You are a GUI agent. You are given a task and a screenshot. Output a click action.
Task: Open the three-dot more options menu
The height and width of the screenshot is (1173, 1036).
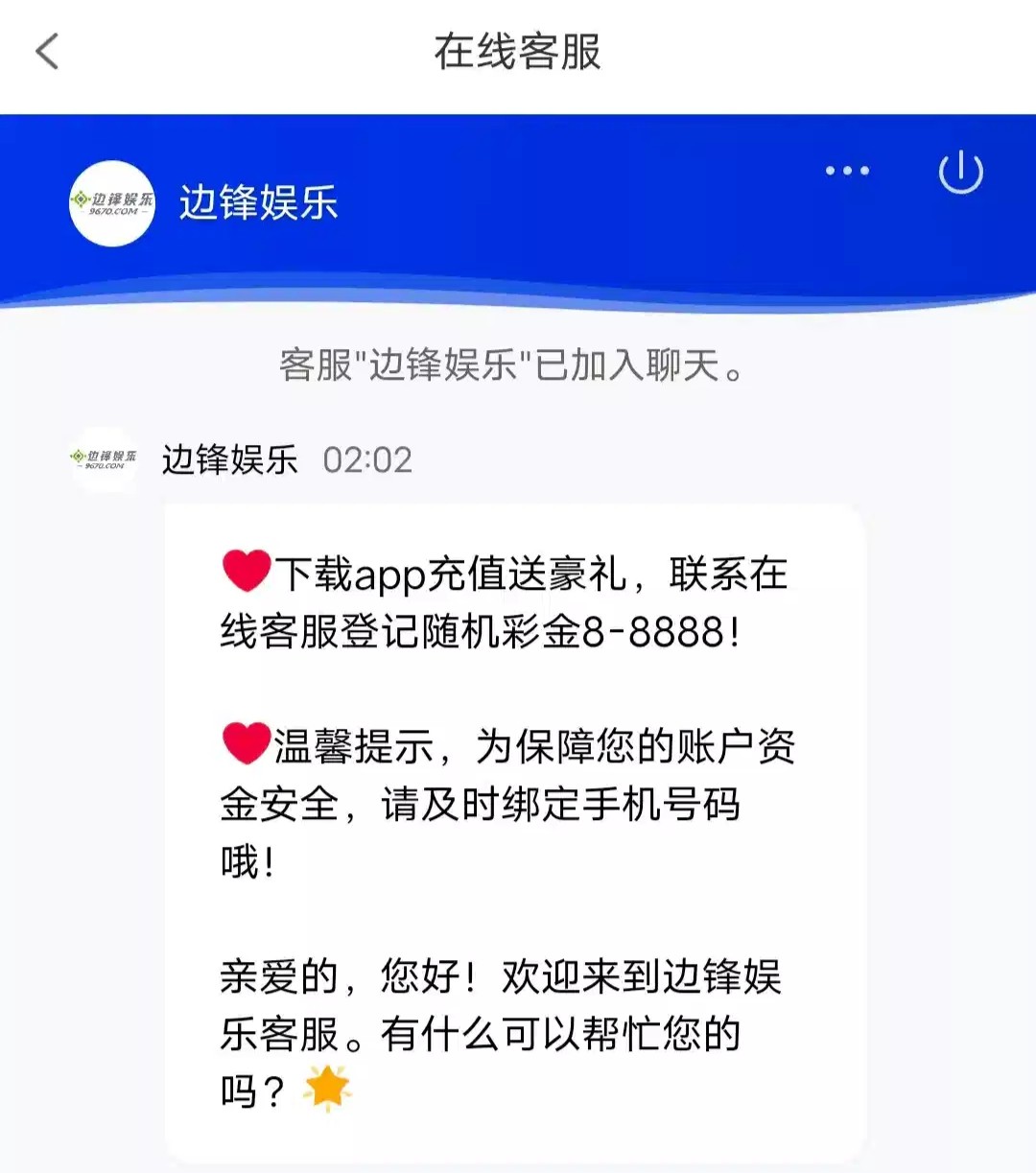pos(847,172)
